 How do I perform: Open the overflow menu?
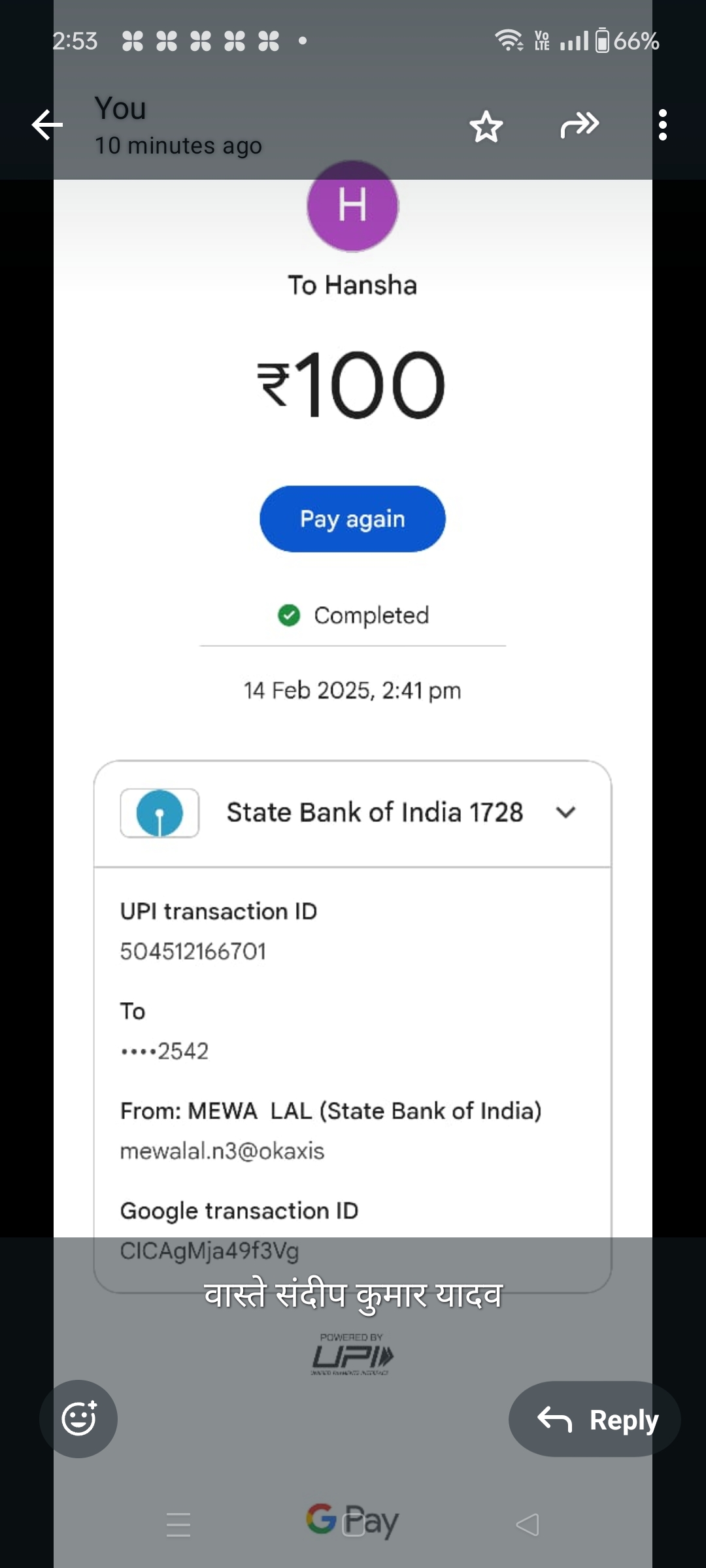pos(662,125)
